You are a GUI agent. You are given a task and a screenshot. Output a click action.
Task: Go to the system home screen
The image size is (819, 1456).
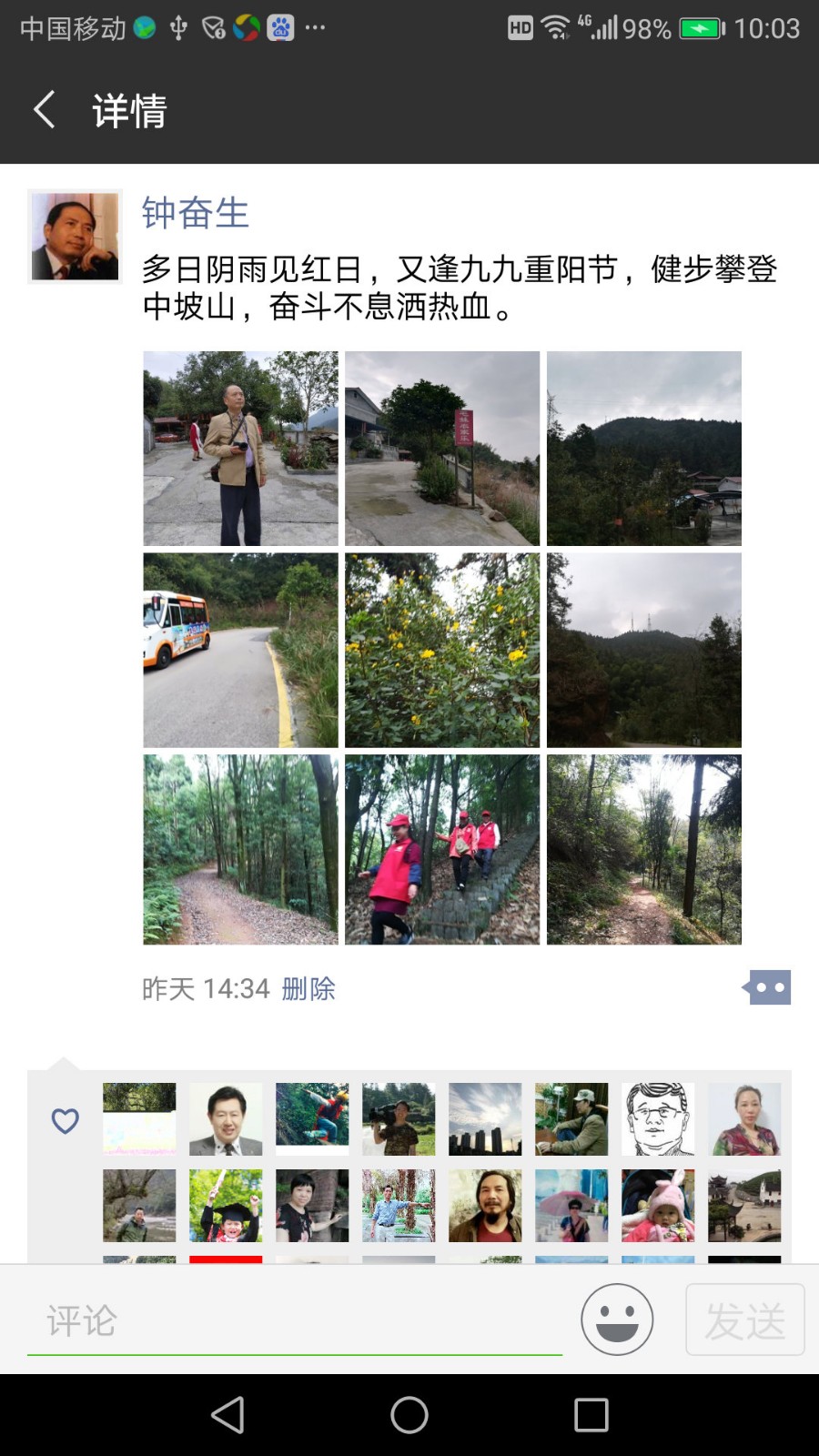(x=409, y=1415)
